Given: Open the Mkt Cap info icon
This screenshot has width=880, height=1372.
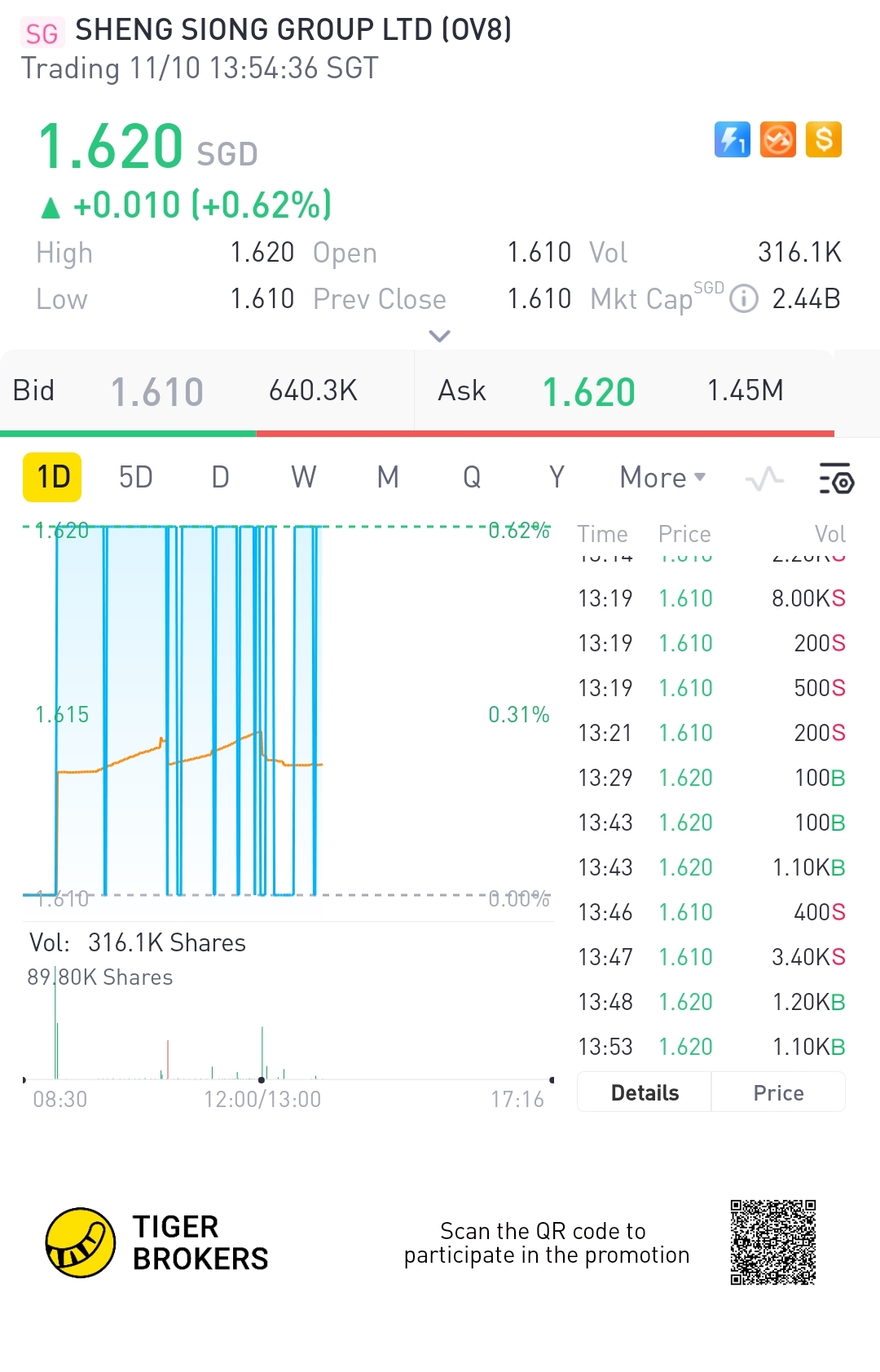Looking at the screenshot, I should pos(743,299).
